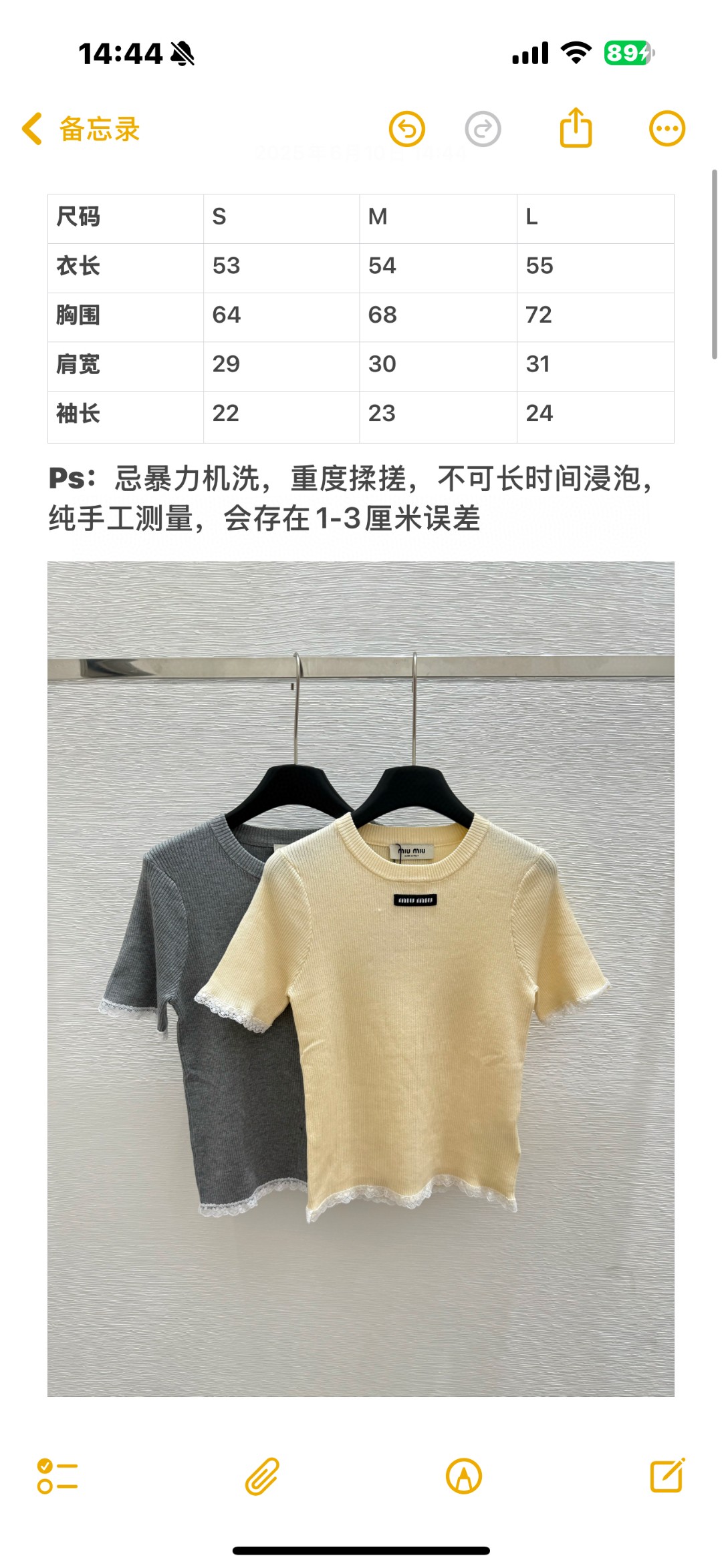Viewport: 722px width, 1568px height.
Task: Go back to the 备忘录 notes list
Action: click(81, 129)
